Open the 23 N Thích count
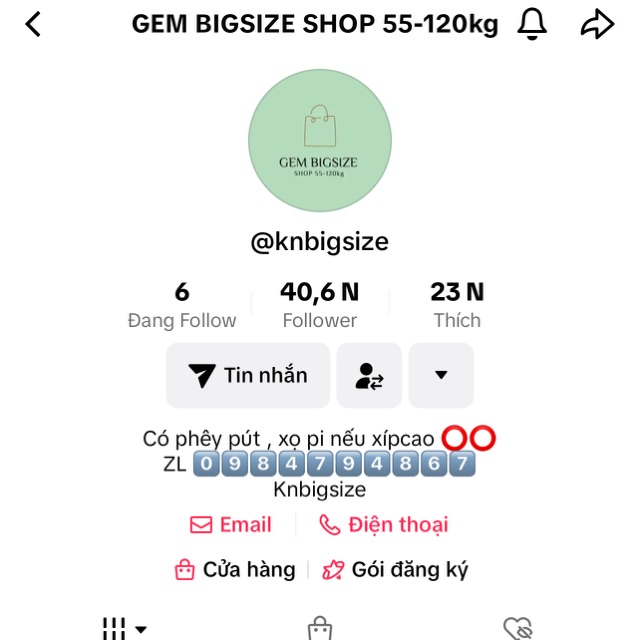The width and height of the screenshot is (640, 640). click(x=457, y=305)
